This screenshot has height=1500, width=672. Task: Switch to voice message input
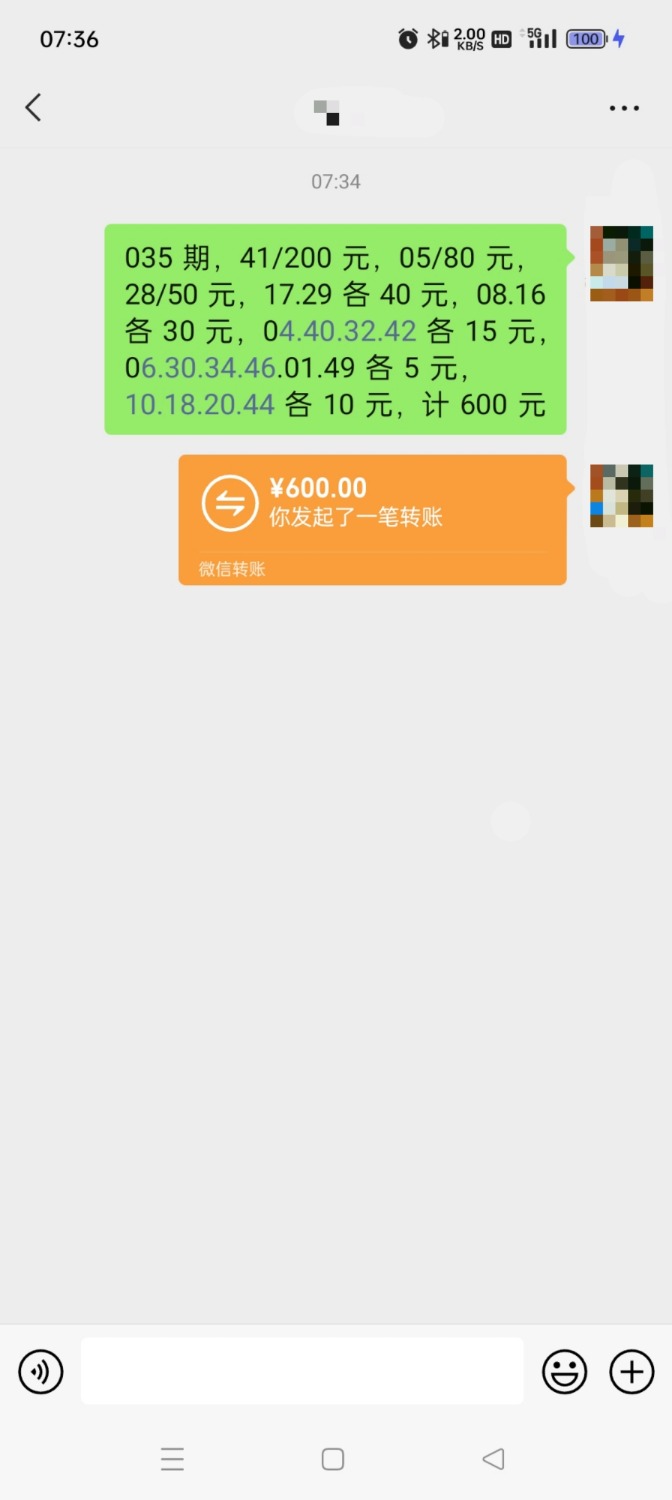(x=41, y=1371)
